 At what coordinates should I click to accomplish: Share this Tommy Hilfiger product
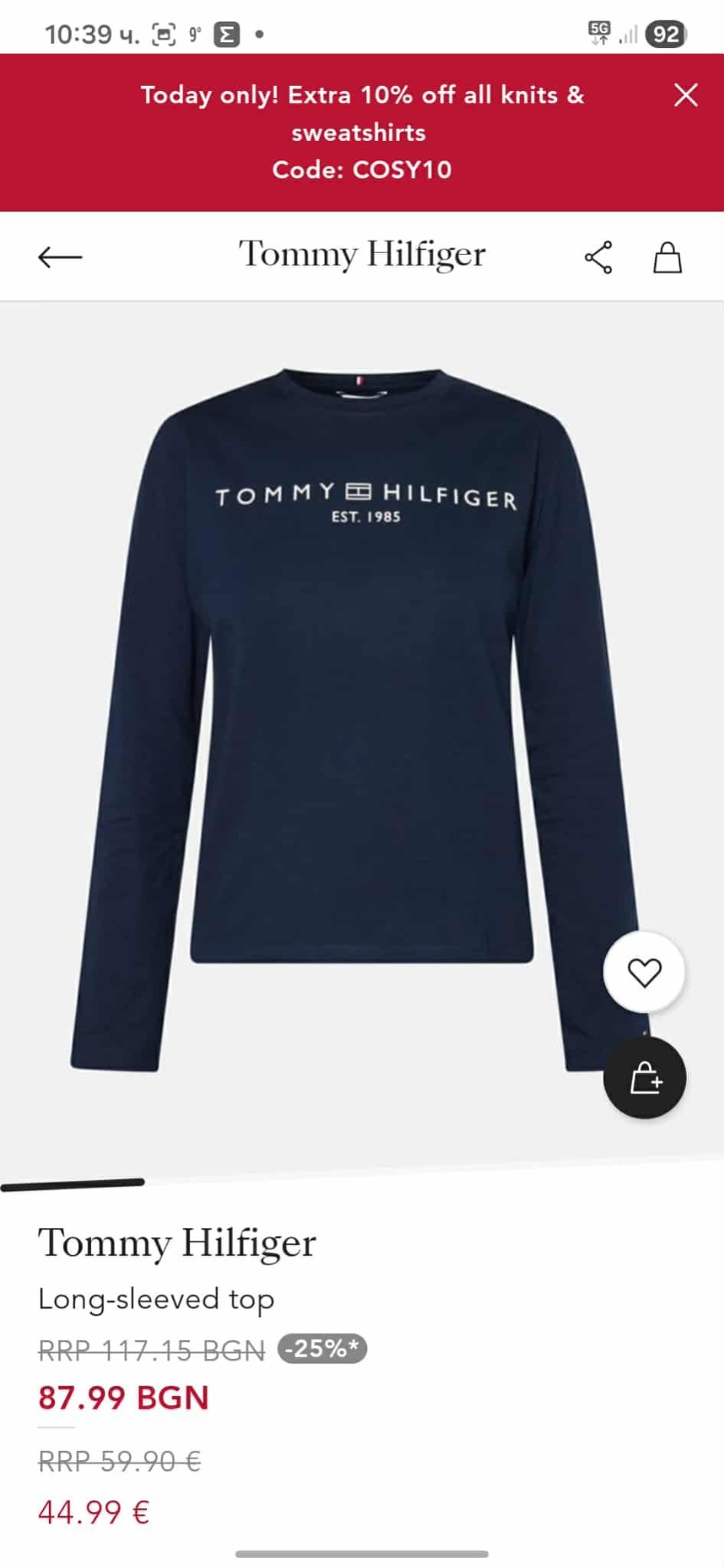click(598, 257)
